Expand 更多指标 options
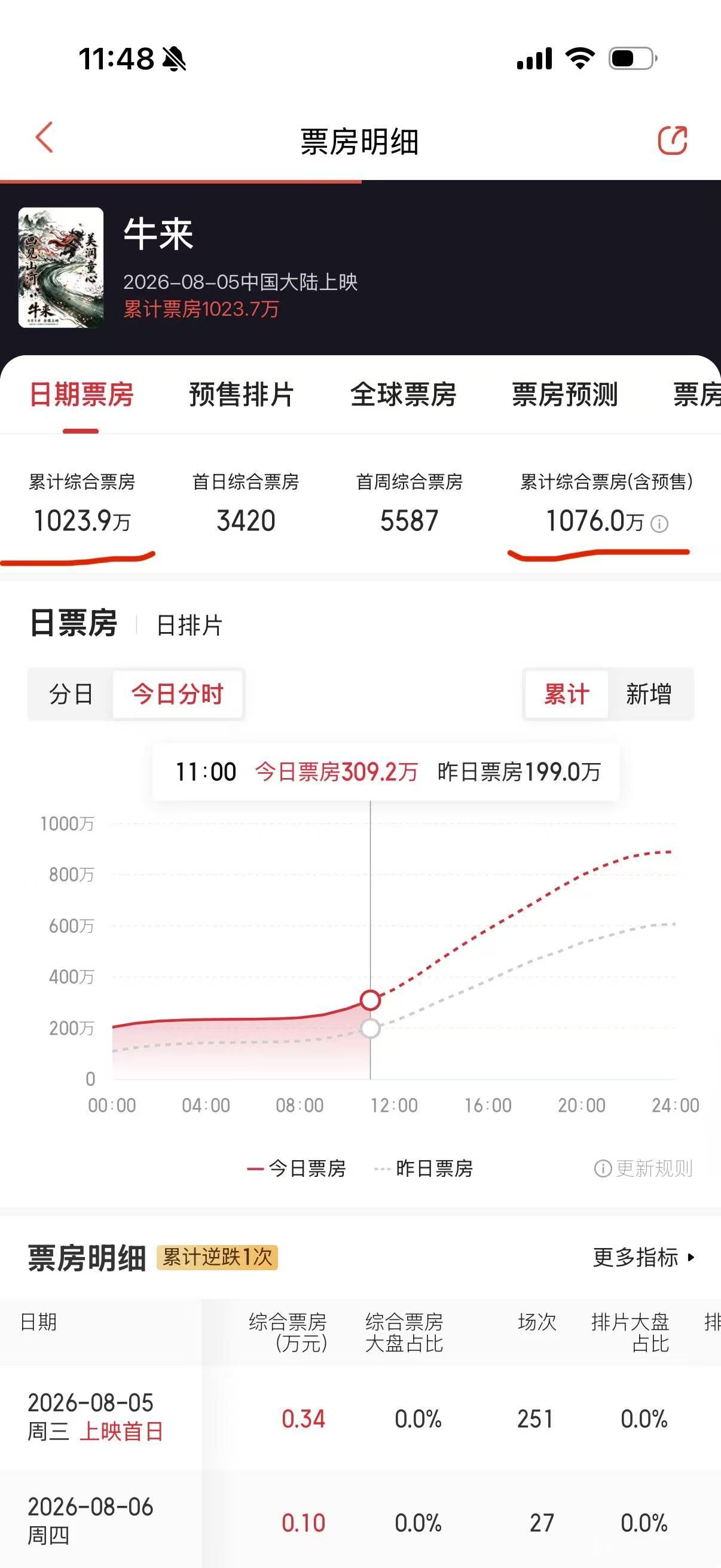 pyautogui.click(x=644, y=1258)
